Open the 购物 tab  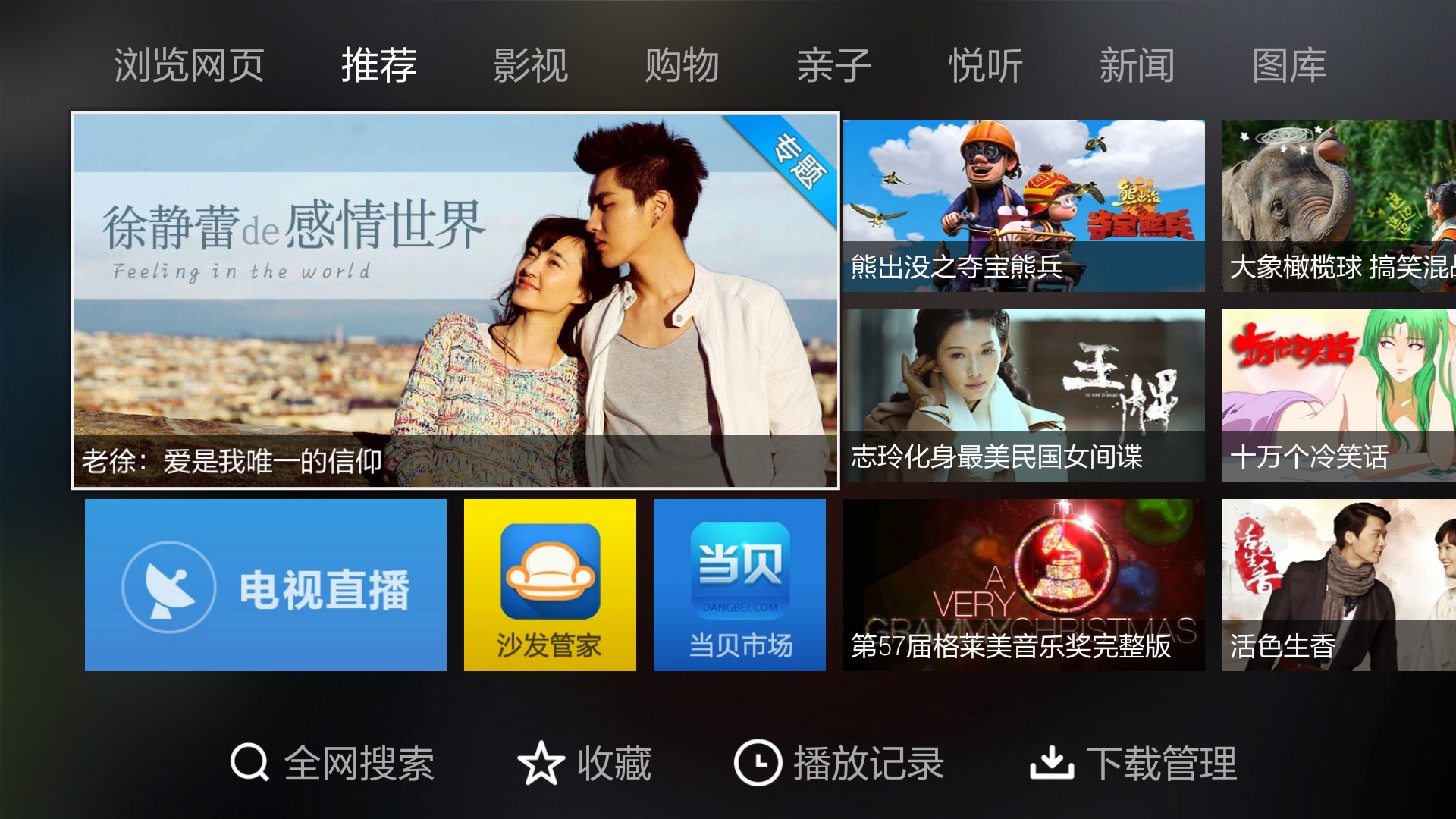coord(682,65)
